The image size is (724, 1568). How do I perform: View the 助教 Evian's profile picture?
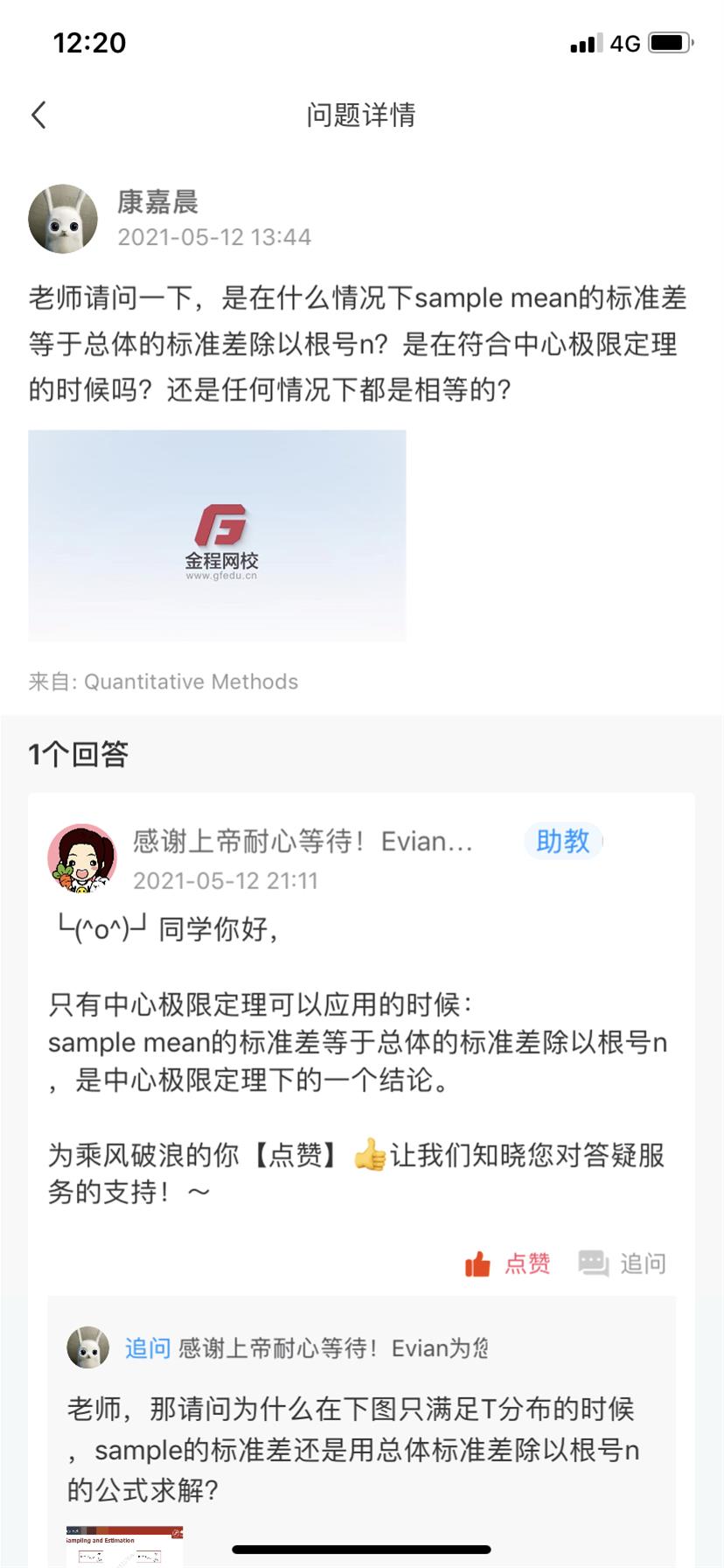(x=82, y=858)
